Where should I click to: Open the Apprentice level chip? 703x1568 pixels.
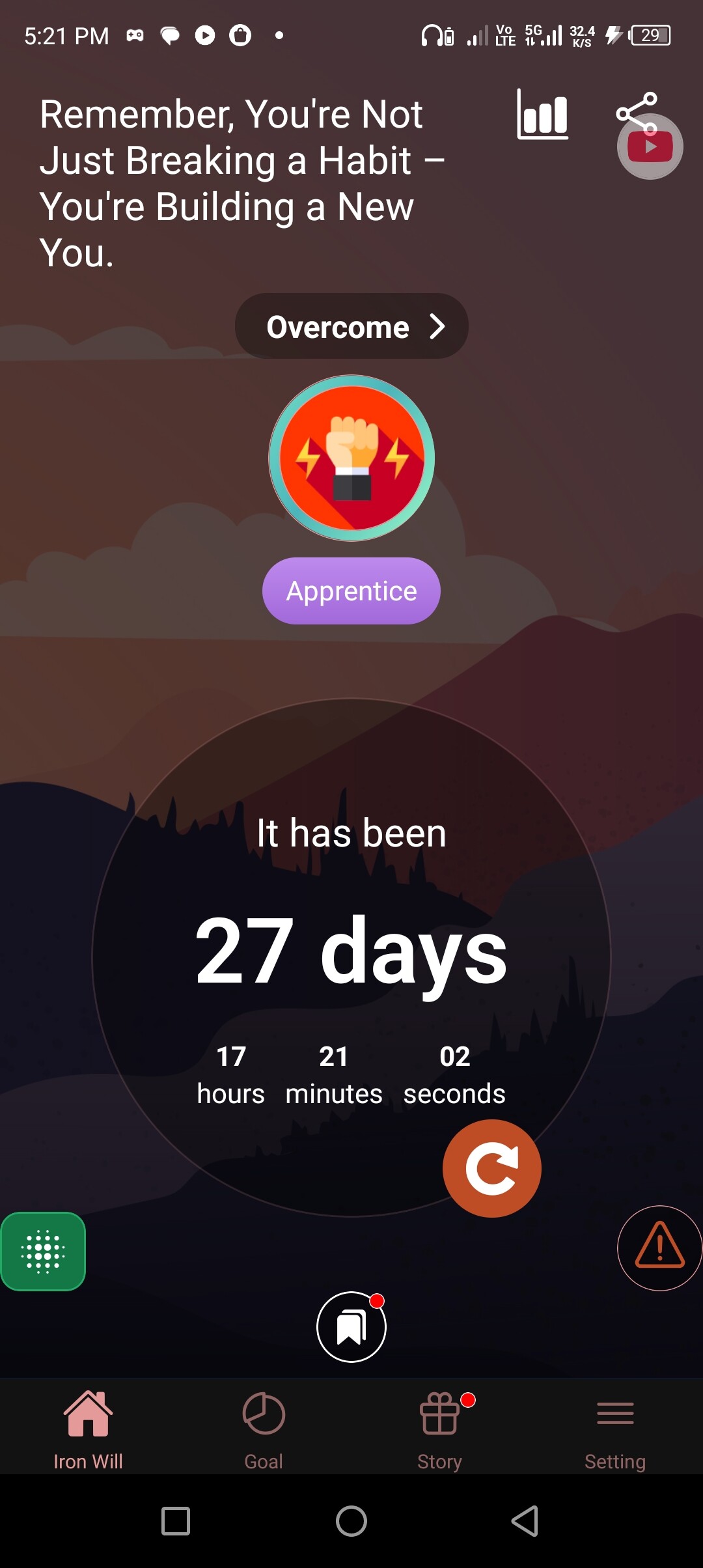coord(351,591)
